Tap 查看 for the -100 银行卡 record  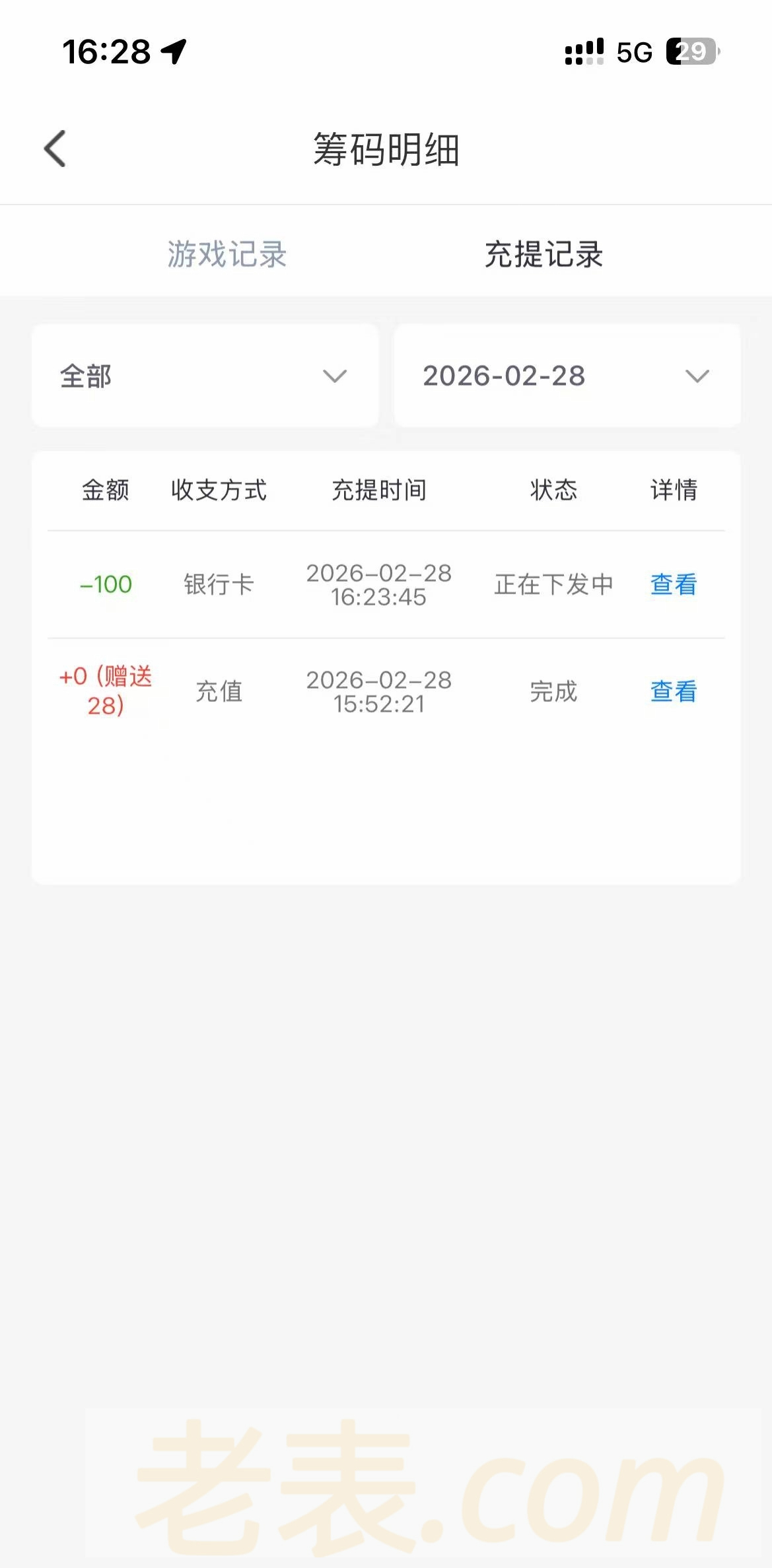(x=673, y=584)
